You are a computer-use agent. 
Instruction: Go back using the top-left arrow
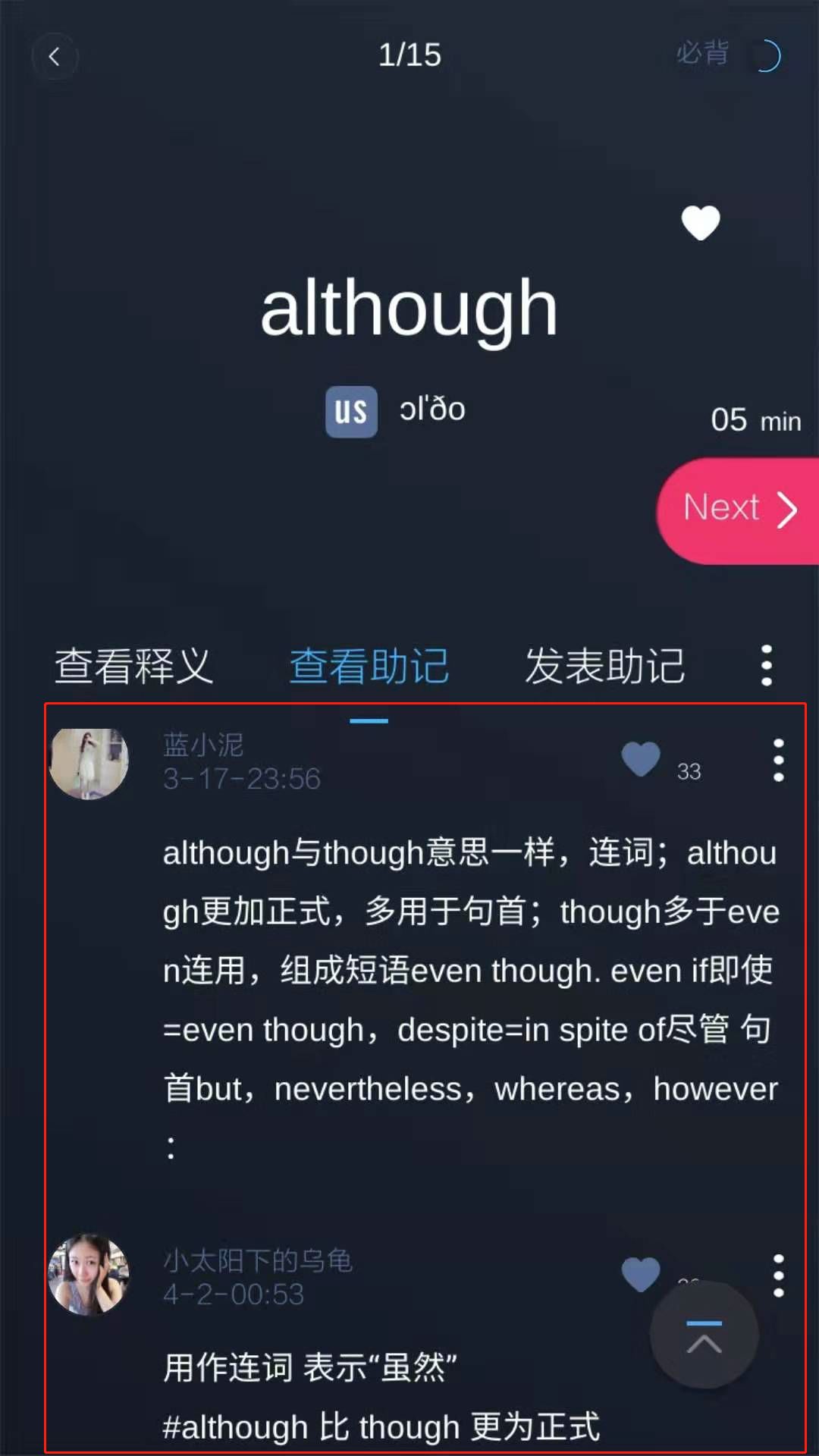pyautogui.click(x=55, y=57)
